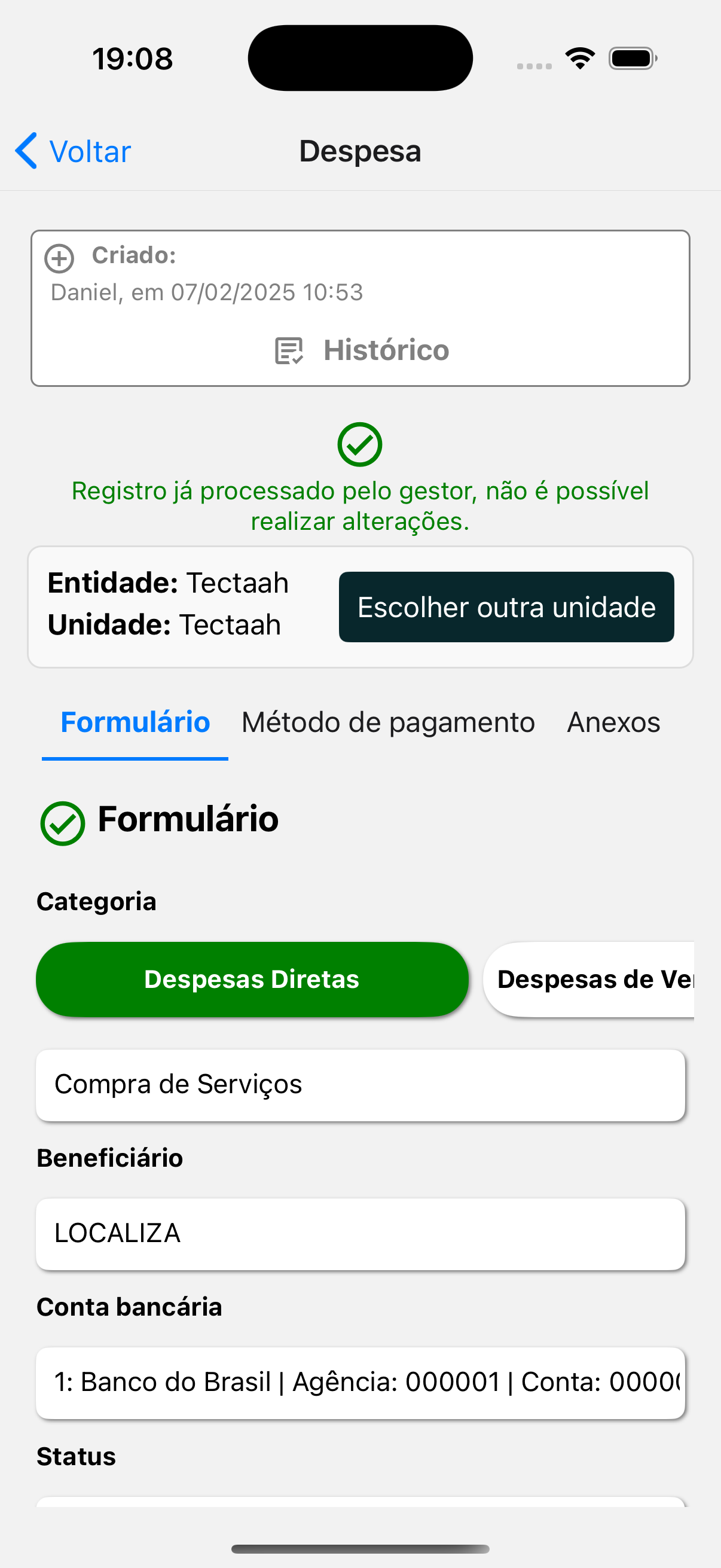Switch to the Formulário tab
Image resolution: width=721 pixels, height=1568 pixels.
coord(135,722)
